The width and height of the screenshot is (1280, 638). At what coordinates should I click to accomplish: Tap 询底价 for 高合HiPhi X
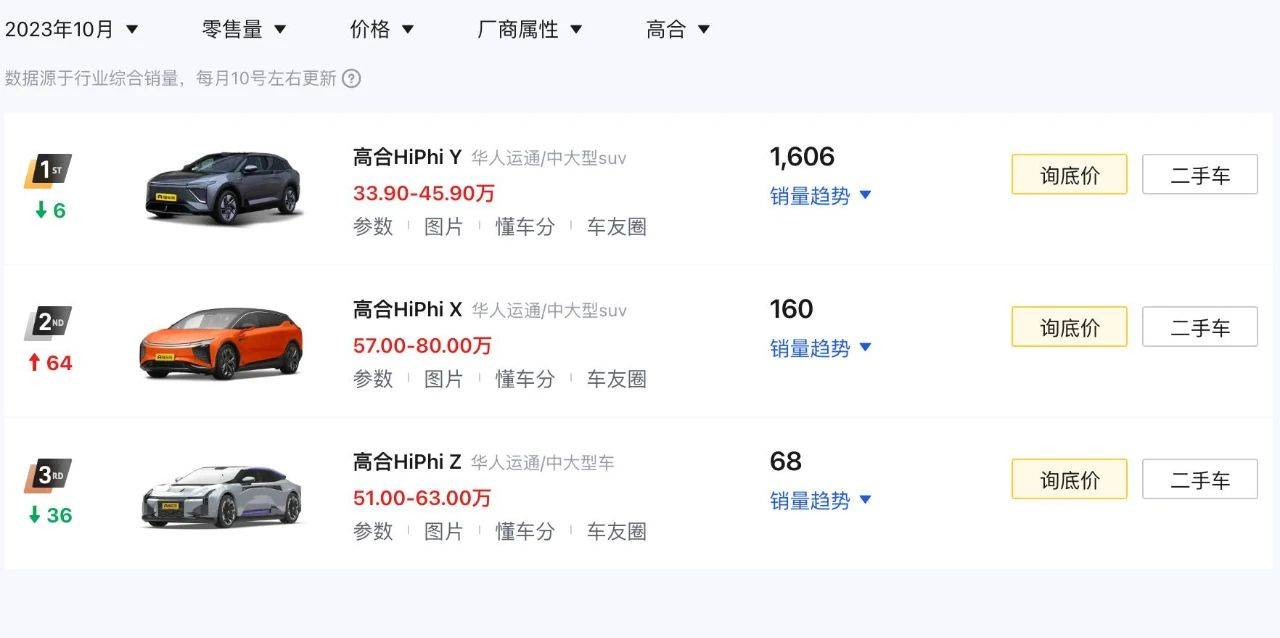pos(1069,327)
